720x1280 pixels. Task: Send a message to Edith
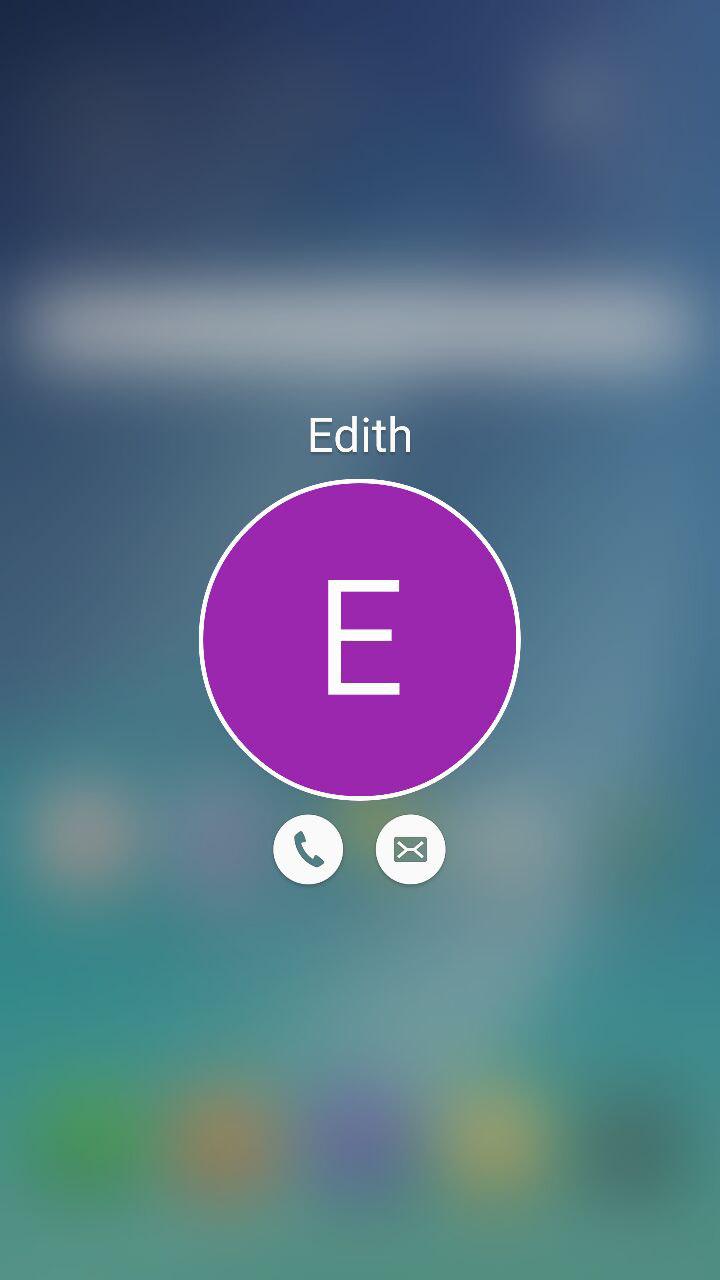[410, 849]
